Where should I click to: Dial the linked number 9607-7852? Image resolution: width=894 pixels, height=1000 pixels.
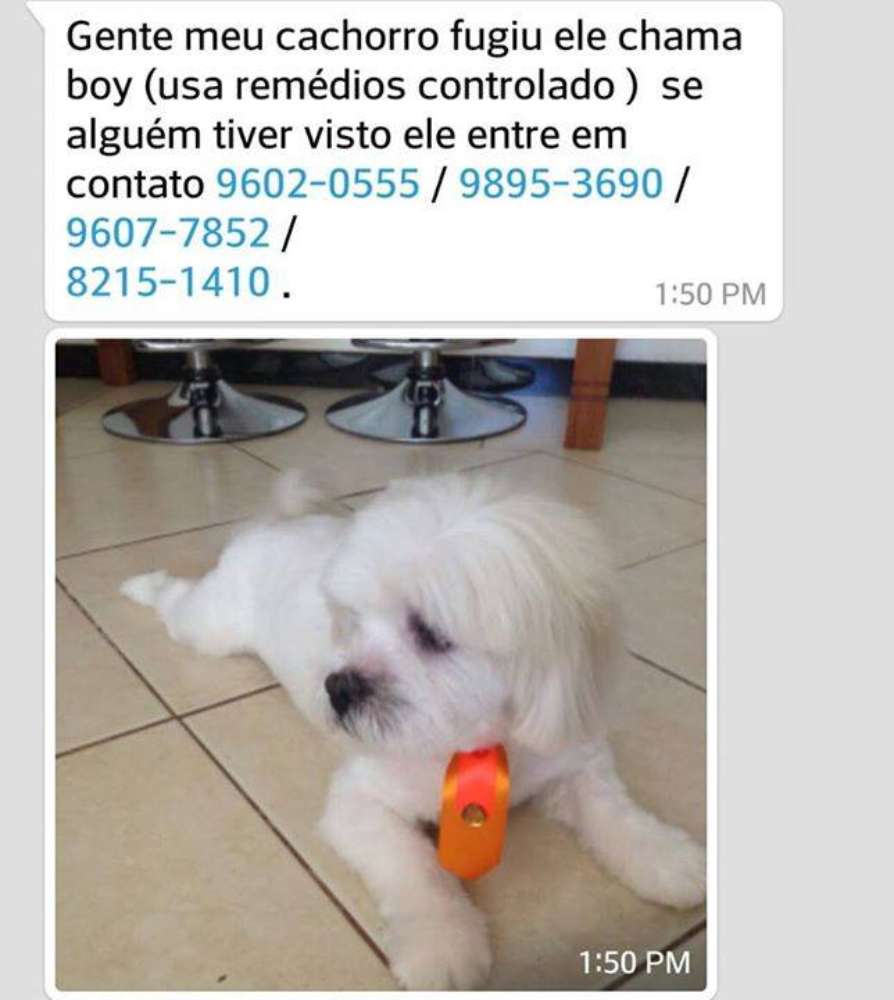click(x=168, y=234)
